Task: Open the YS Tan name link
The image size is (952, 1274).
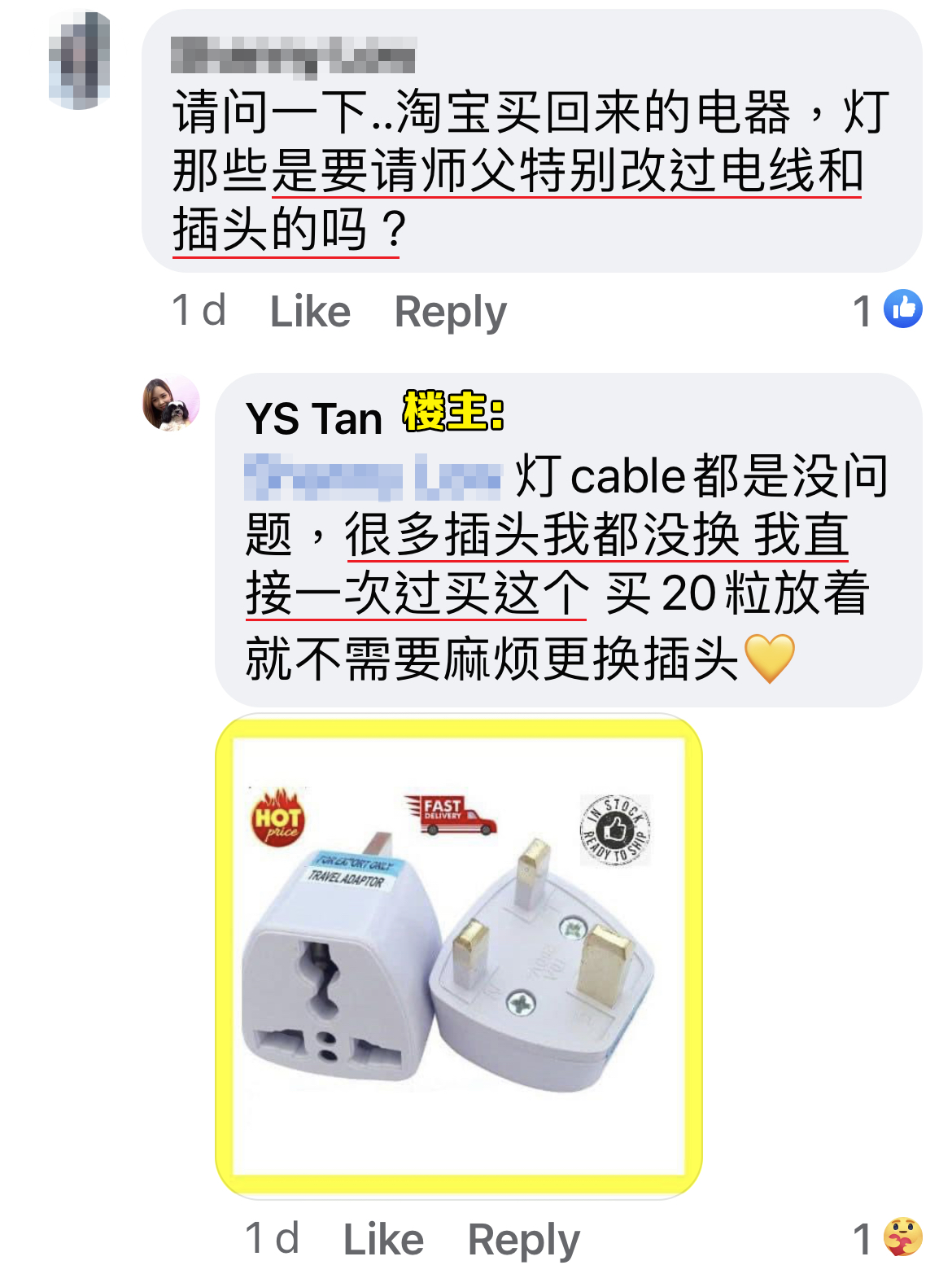Action: click(313, 419)
